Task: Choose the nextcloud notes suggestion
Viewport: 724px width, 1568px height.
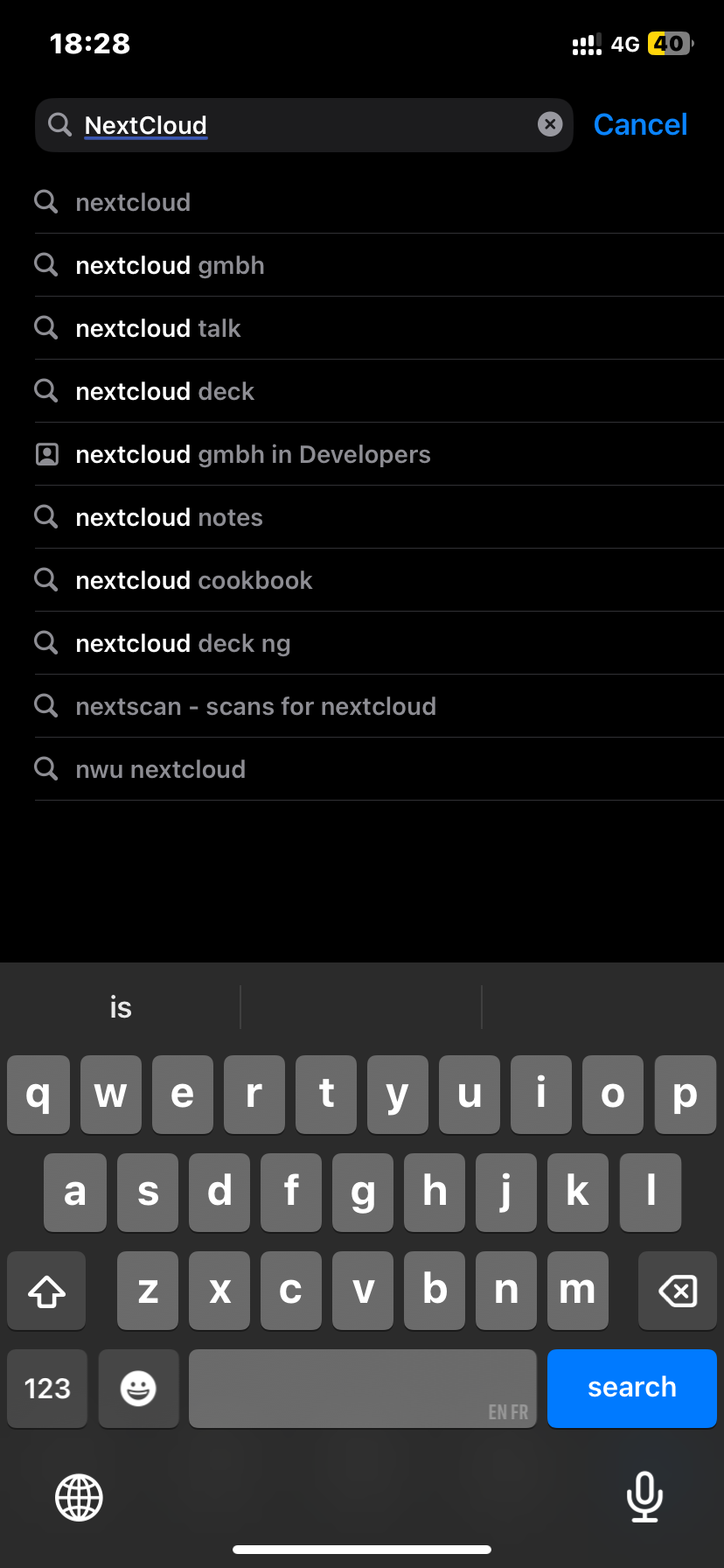Action: [379, 517]
